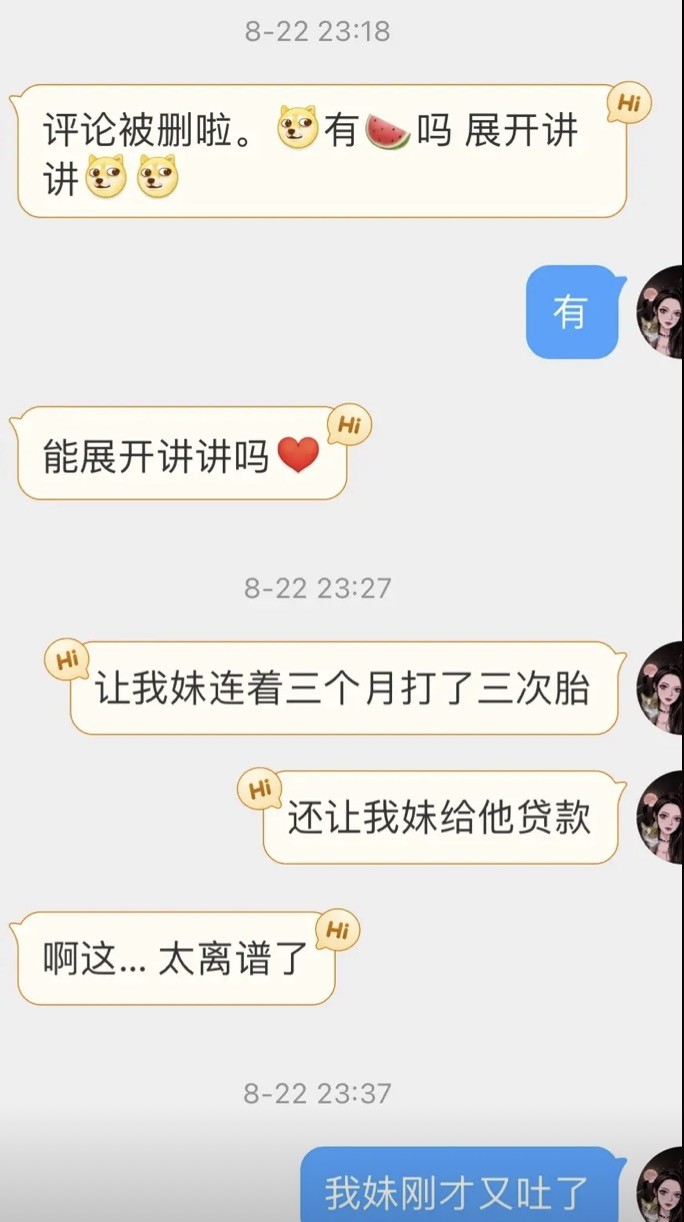Open sender's avatar beside the "有" message
Viewport: 684px width, 1222px height.
point(662,312)
